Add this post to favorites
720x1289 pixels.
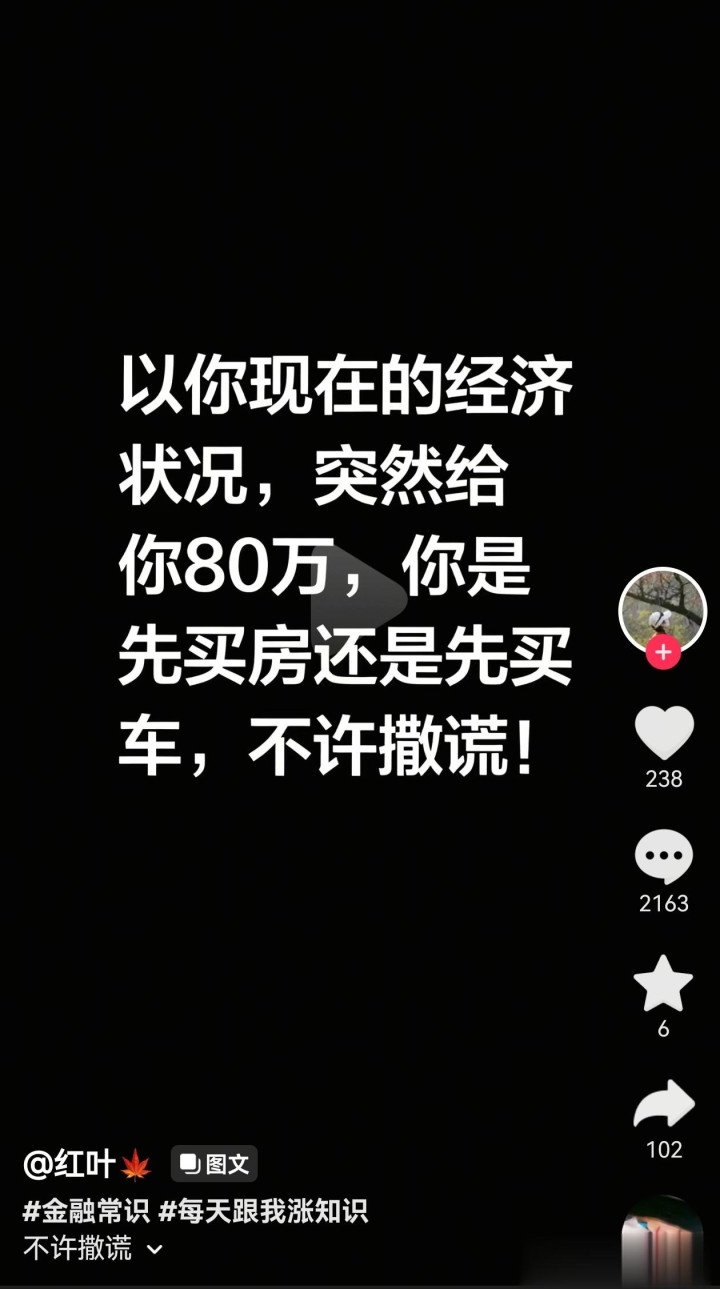tap(663, 983)
